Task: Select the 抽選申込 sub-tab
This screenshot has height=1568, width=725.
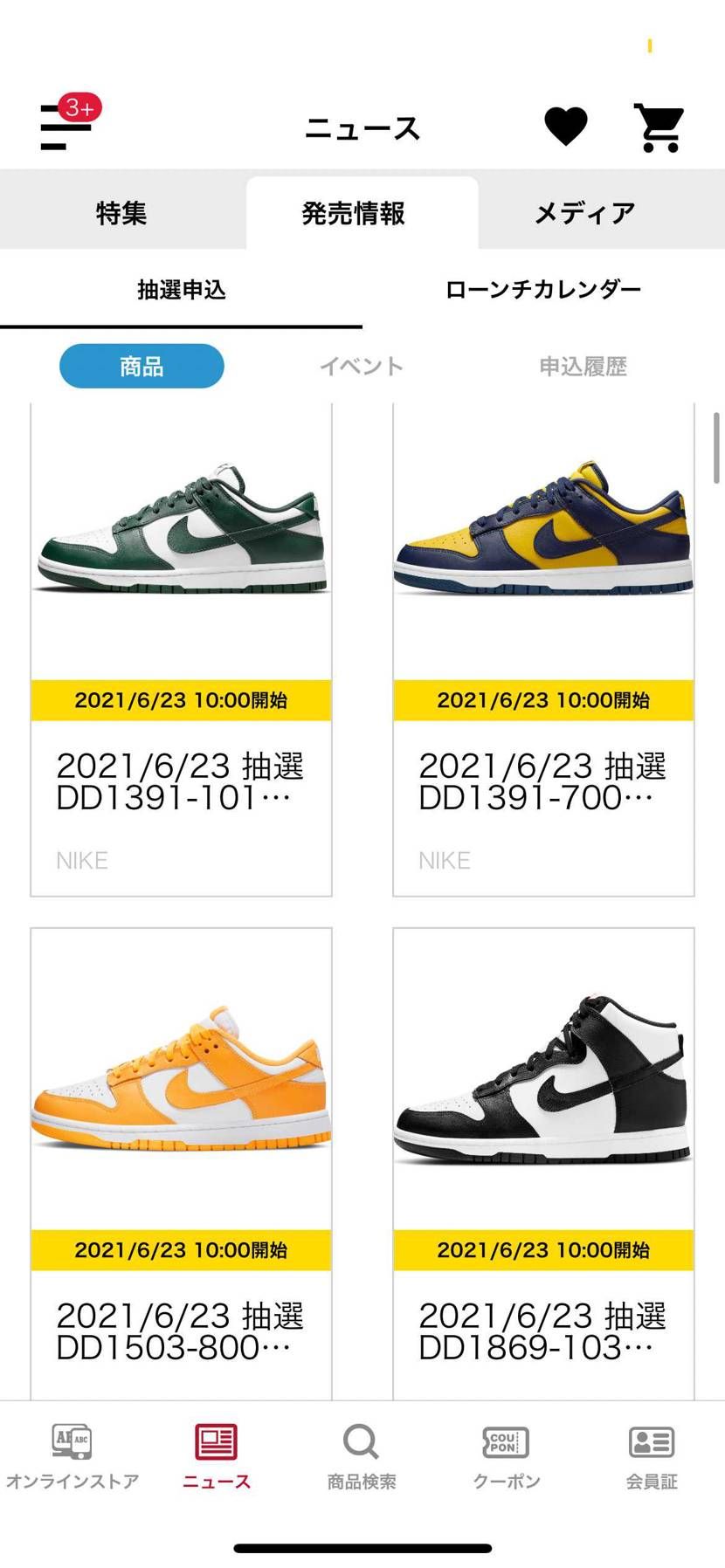Action: coord(181,290)
